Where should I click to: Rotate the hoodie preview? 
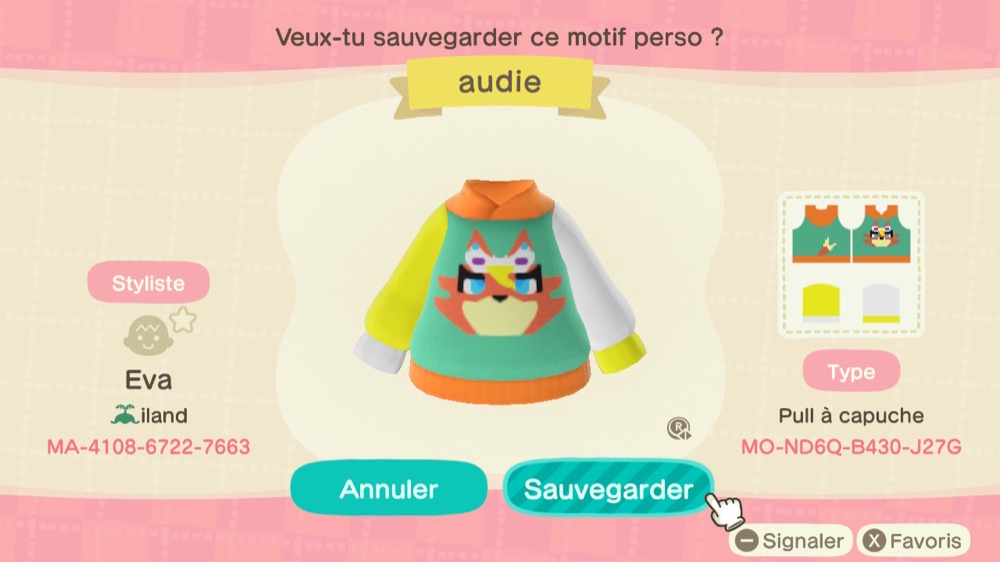point(680,429)
